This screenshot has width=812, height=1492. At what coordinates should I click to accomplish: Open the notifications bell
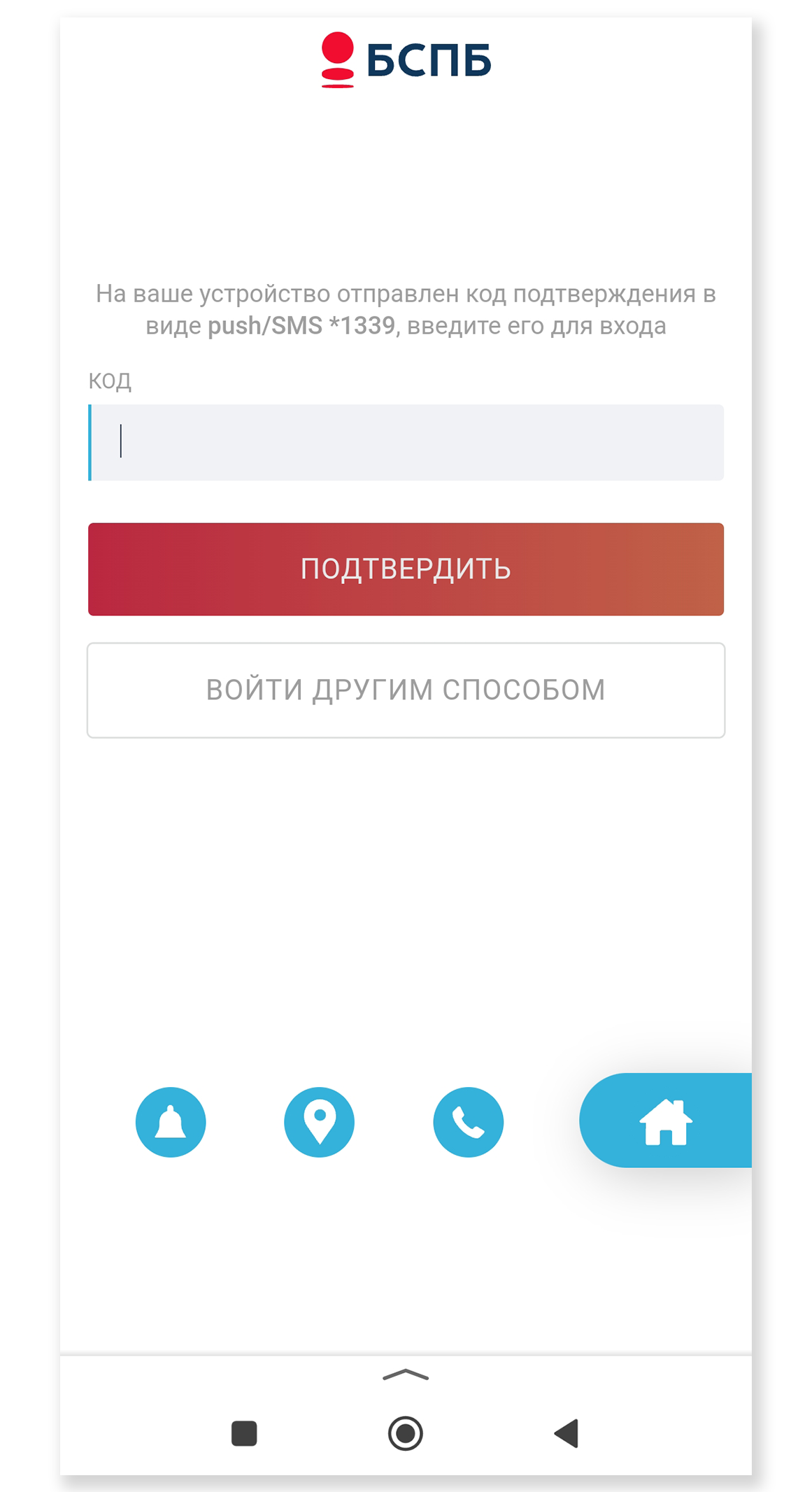point(171,1122)
